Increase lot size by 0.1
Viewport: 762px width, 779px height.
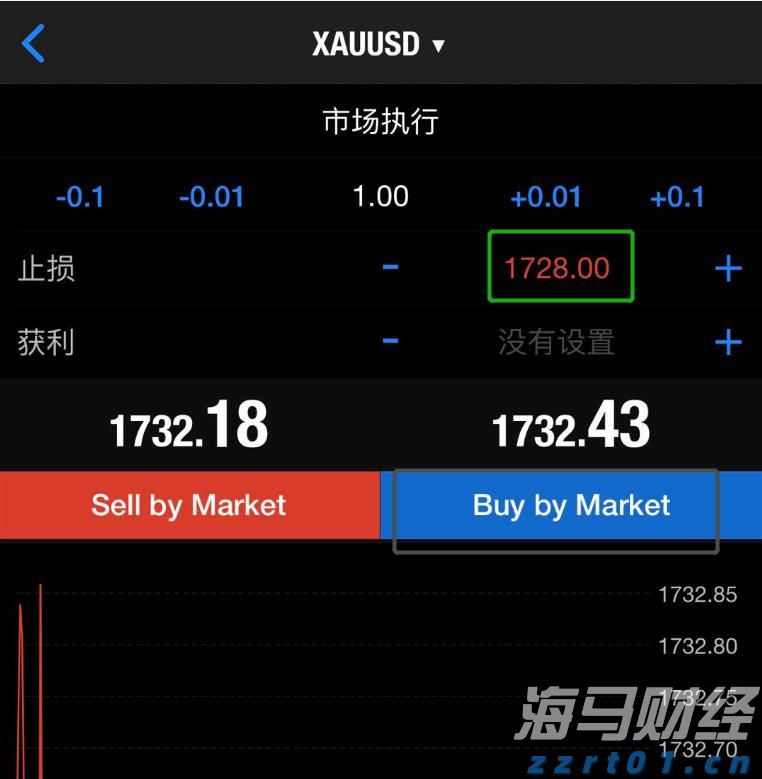click(678, 197)
